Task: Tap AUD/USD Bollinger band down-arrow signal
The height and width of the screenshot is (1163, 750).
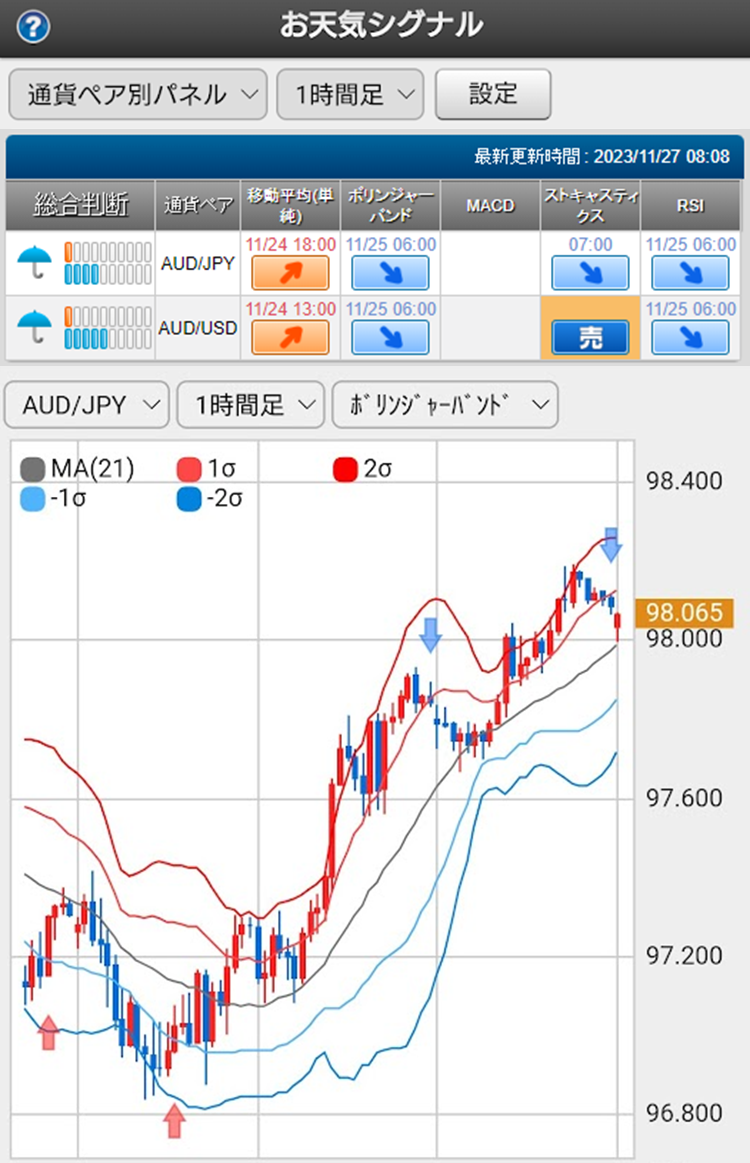Action: [390, 337]
